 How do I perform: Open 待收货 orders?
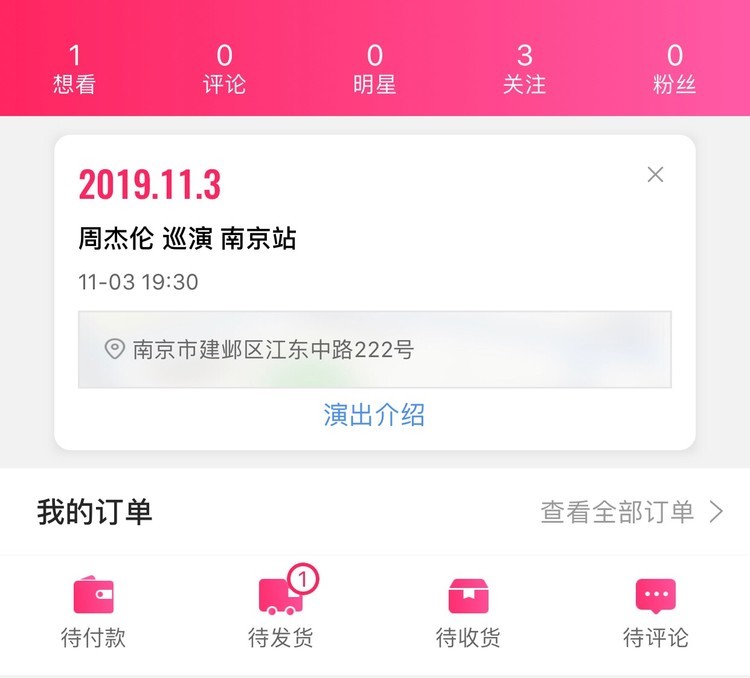(468, 612)
